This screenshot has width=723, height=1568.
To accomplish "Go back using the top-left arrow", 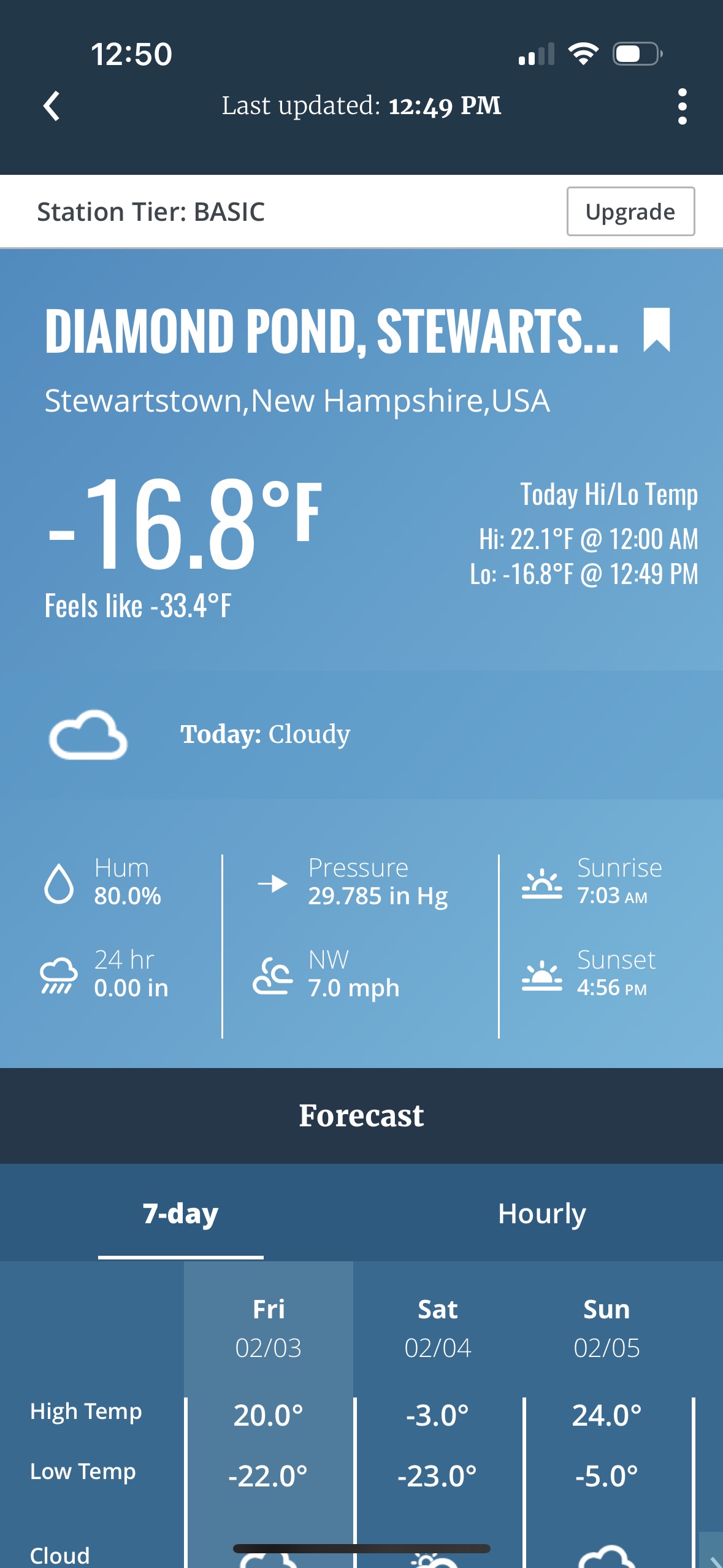I will click(52, 106).
